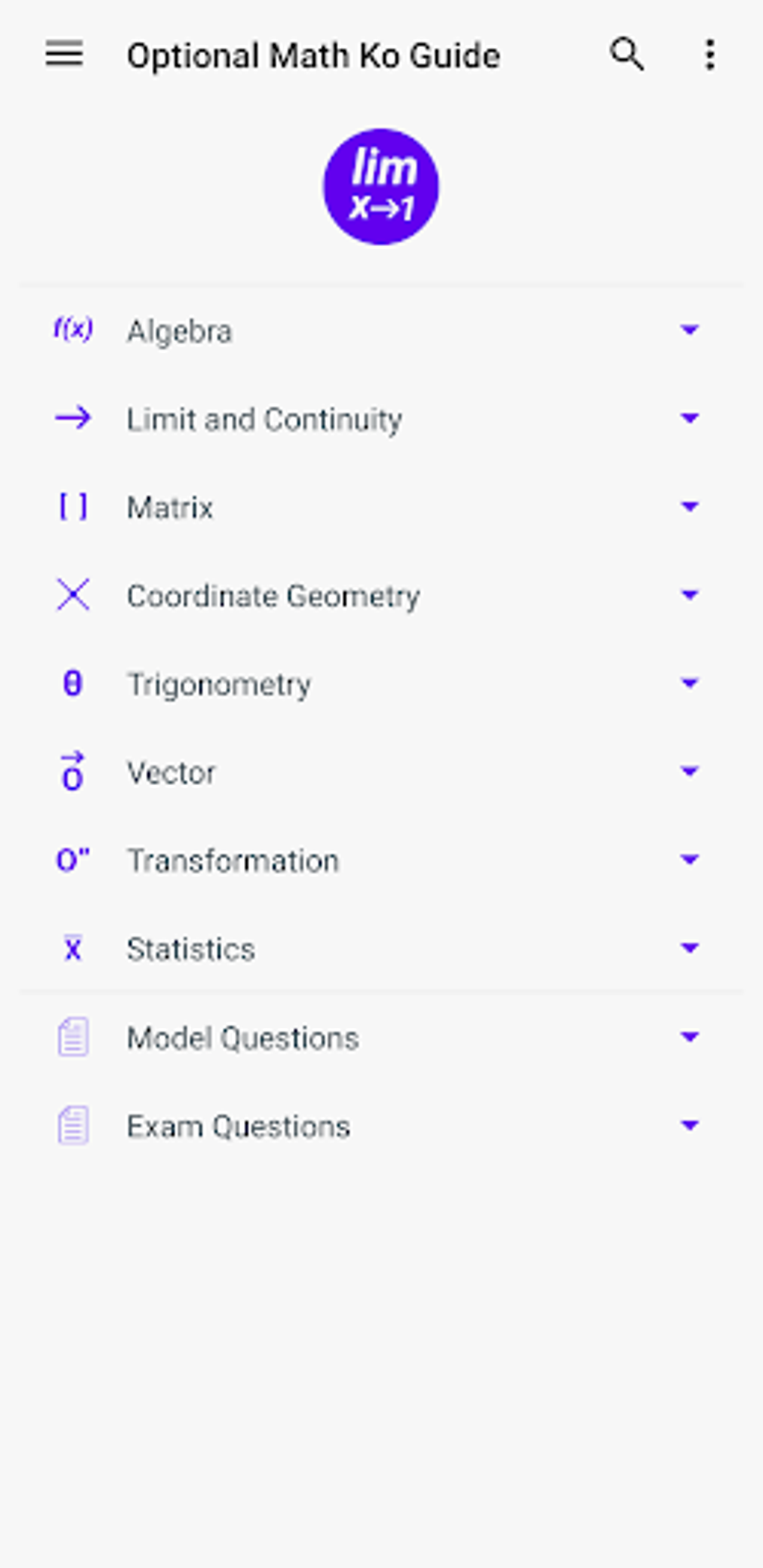Open the Matrix chapter list
Screen dimensions: 763x1568
689,507
